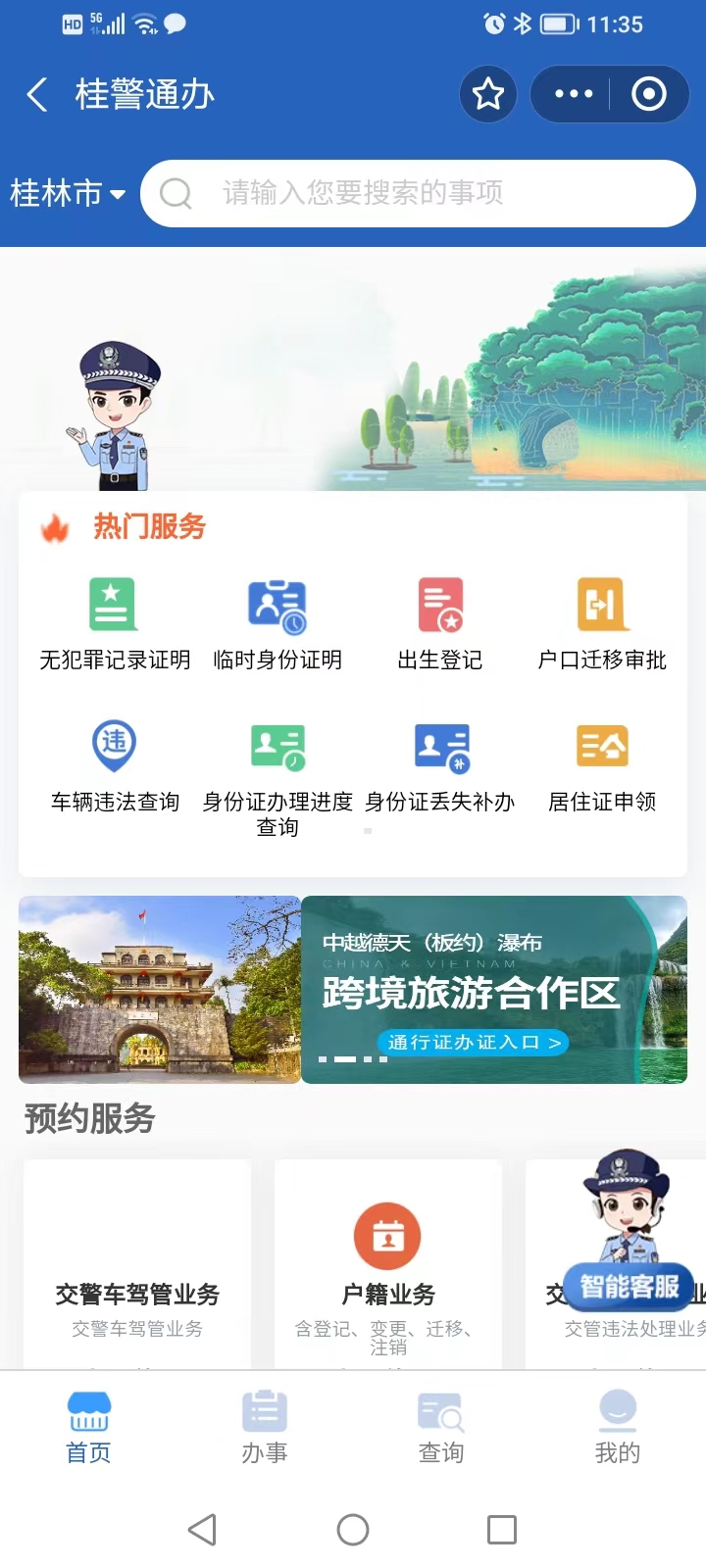Select 出生登记 service

[x=440, y=624]
